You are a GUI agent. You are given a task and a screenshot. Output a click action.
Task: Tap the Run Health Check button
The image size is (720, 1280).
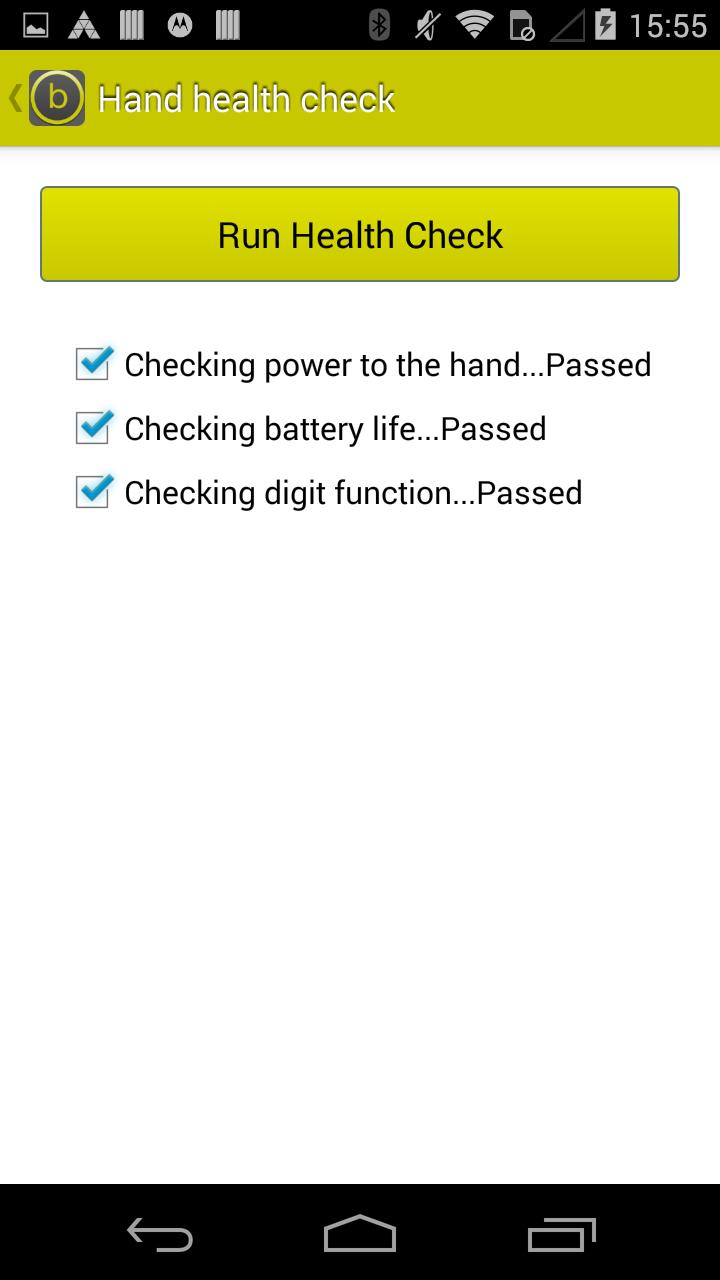pyautogui.click(x=360, y=235)
